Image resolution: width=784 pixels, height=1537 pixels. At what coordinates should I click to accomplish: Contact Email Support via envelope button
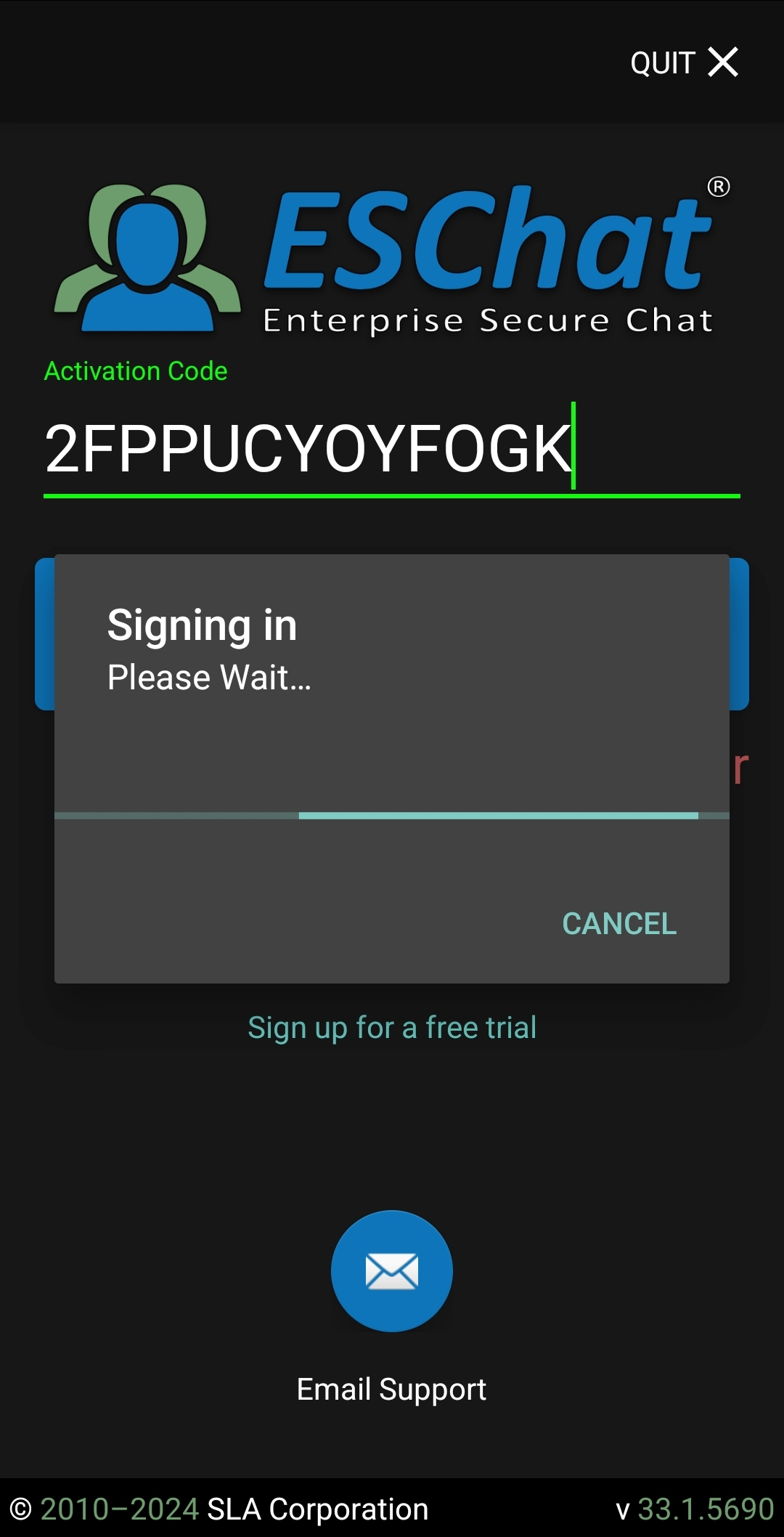392,1271
